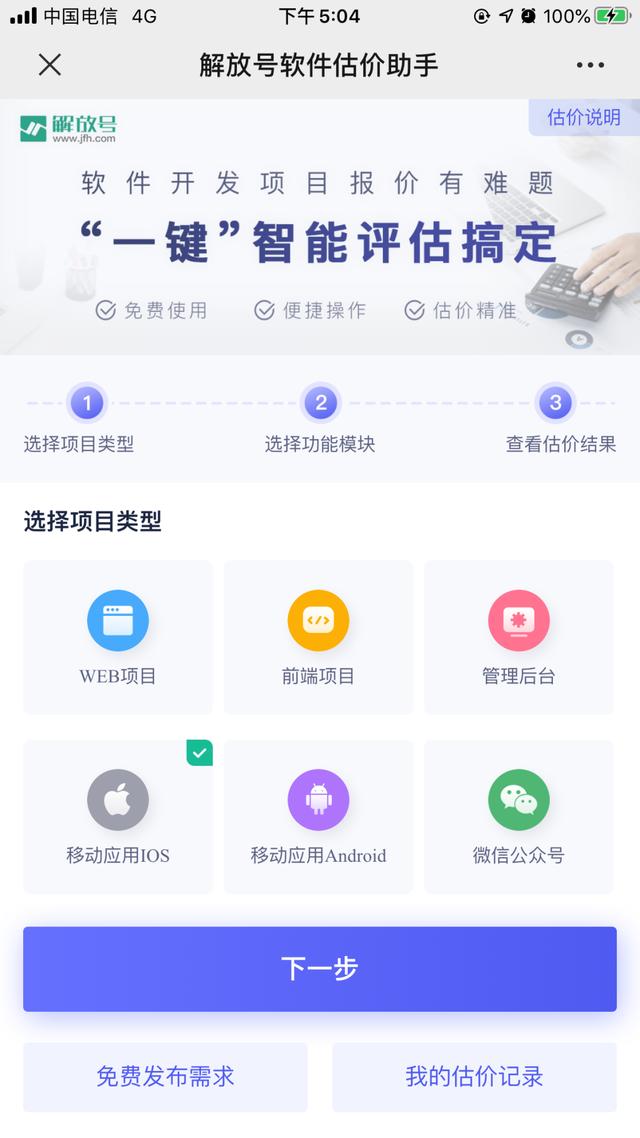Choose the 前端项目 project type
The width and height of the screenshot is (640, 1138).
tap(318, 637)
